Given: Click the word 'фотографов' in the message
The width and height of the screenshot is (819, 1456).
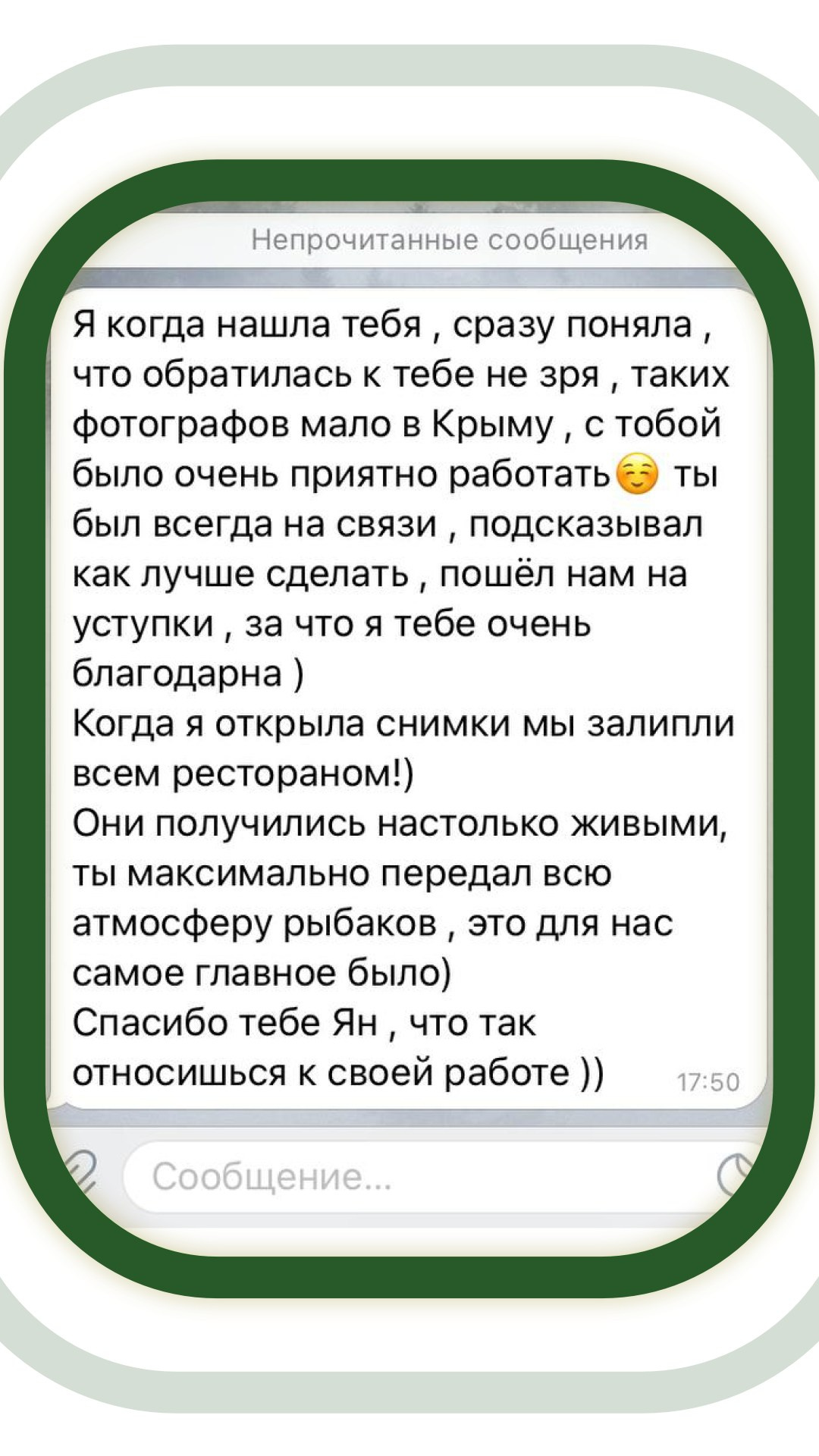Looking at the screenshot, I should (174, 425).
